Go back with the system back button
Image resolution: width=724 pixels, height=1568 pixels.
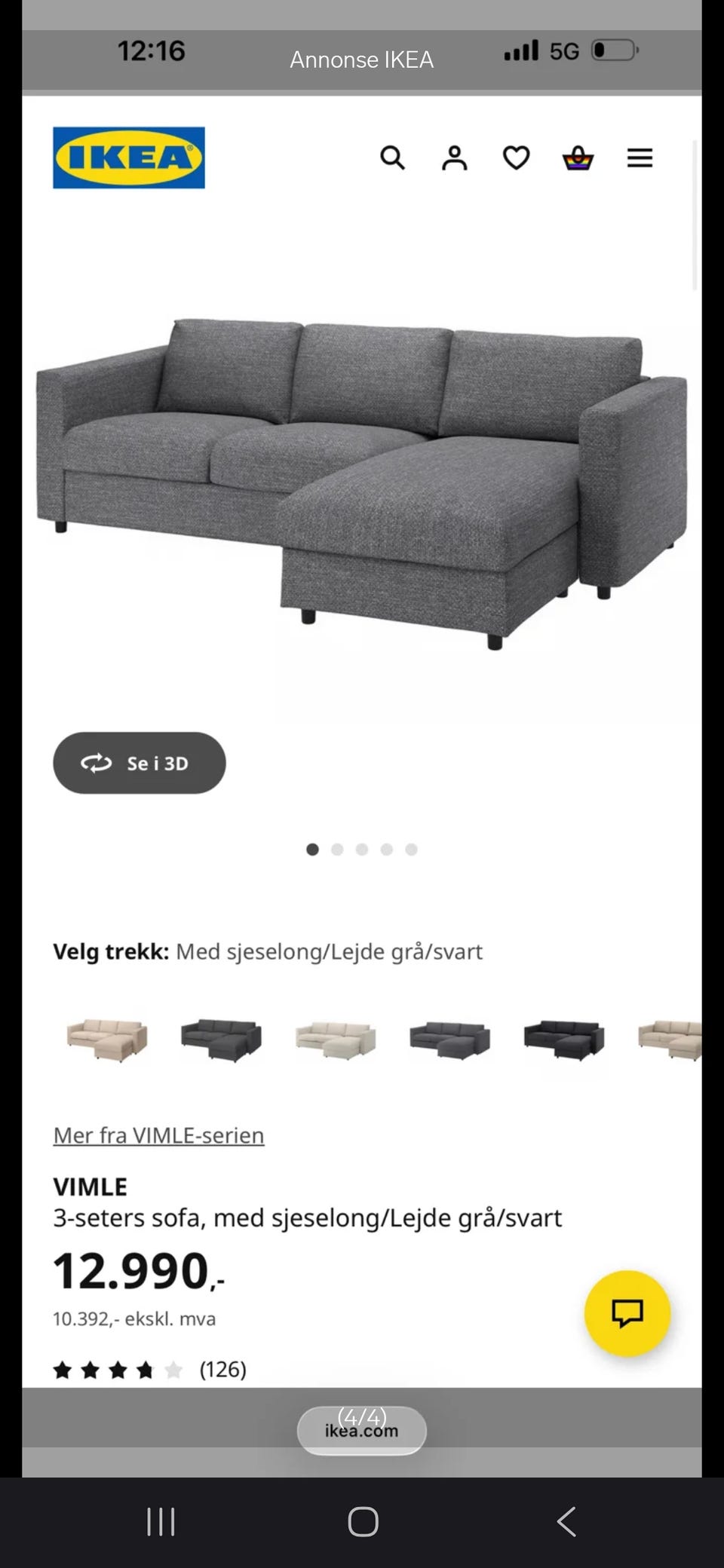[566, 1521]
